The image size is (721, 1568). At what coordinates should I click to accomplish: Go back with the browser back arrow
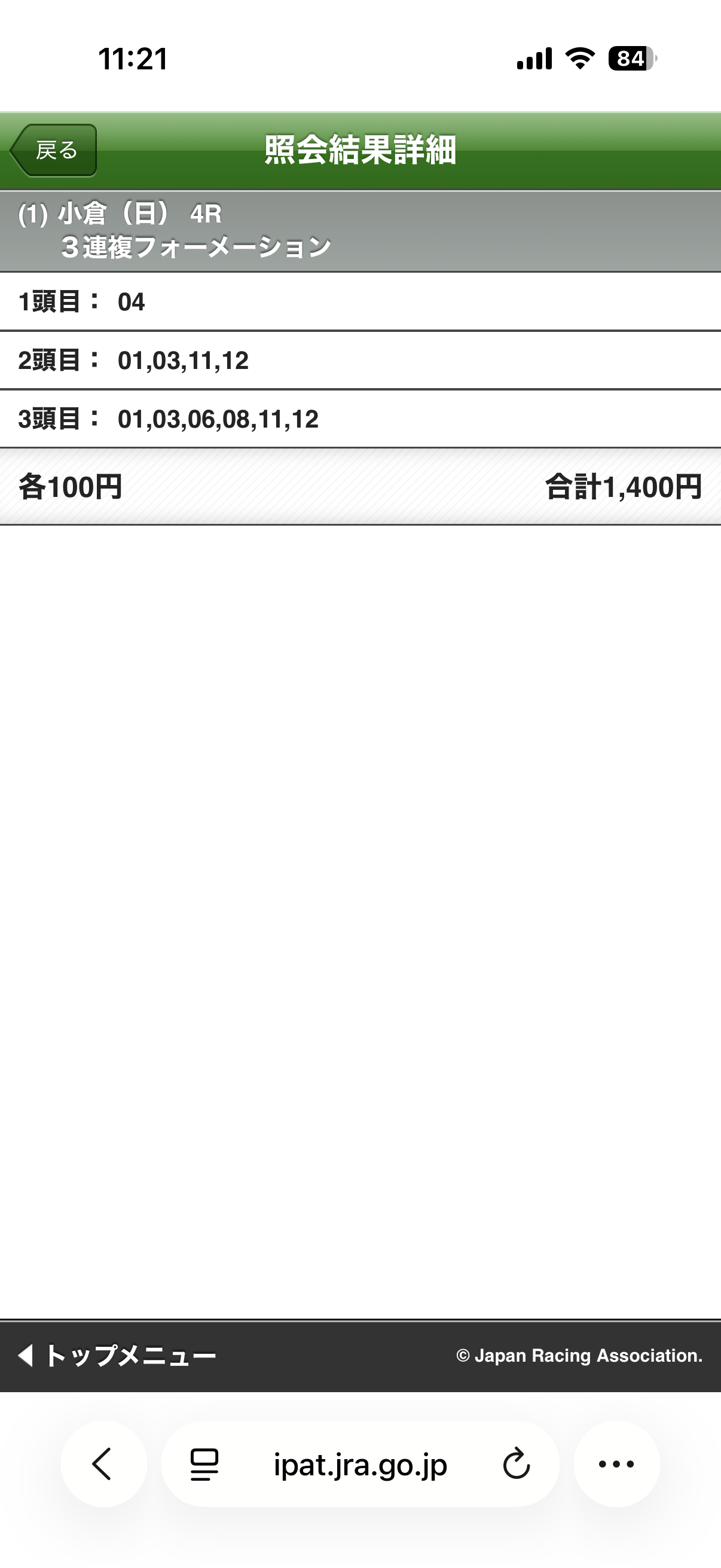click(x=103, y=1464)
